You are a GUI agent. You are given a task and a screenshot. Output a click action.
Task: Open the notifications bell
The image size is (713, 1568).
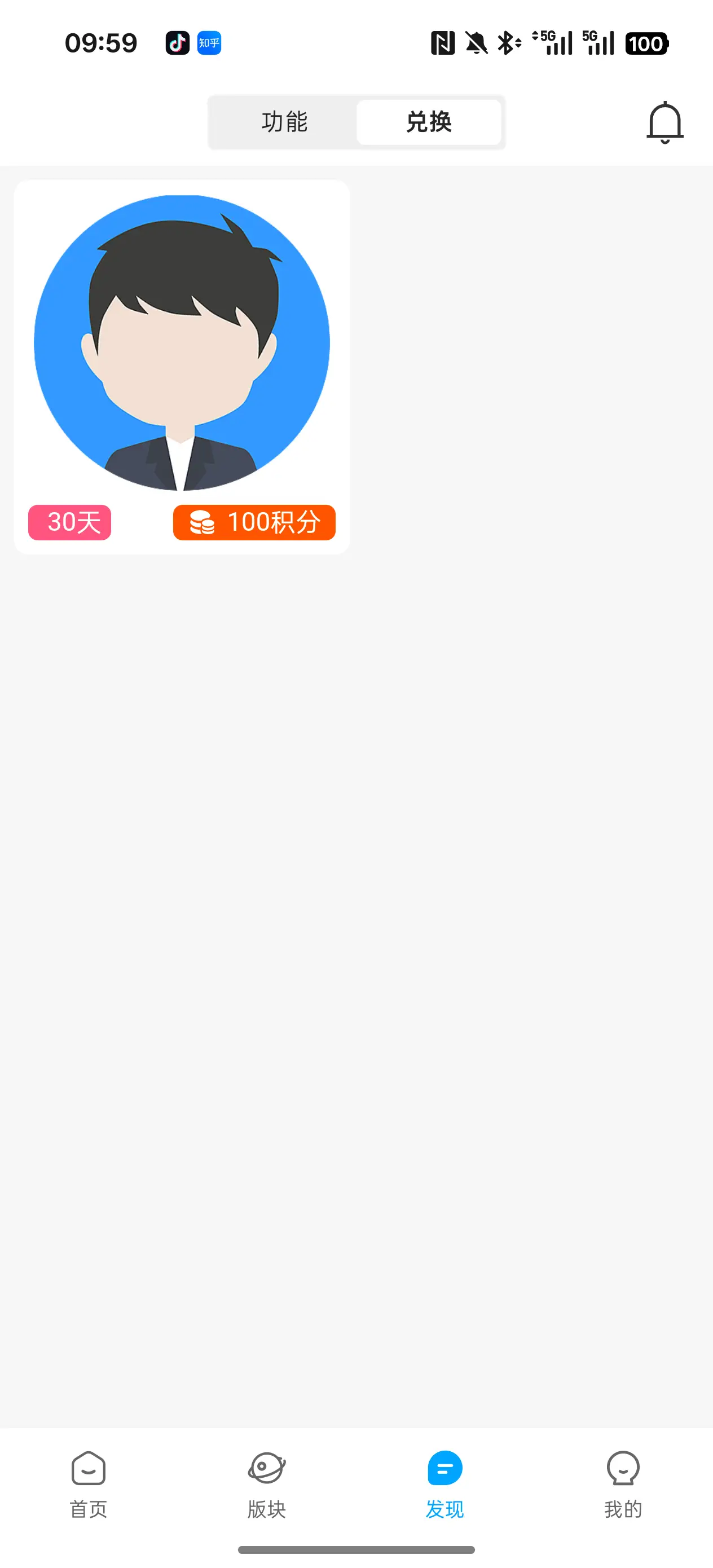click(664, 122)
